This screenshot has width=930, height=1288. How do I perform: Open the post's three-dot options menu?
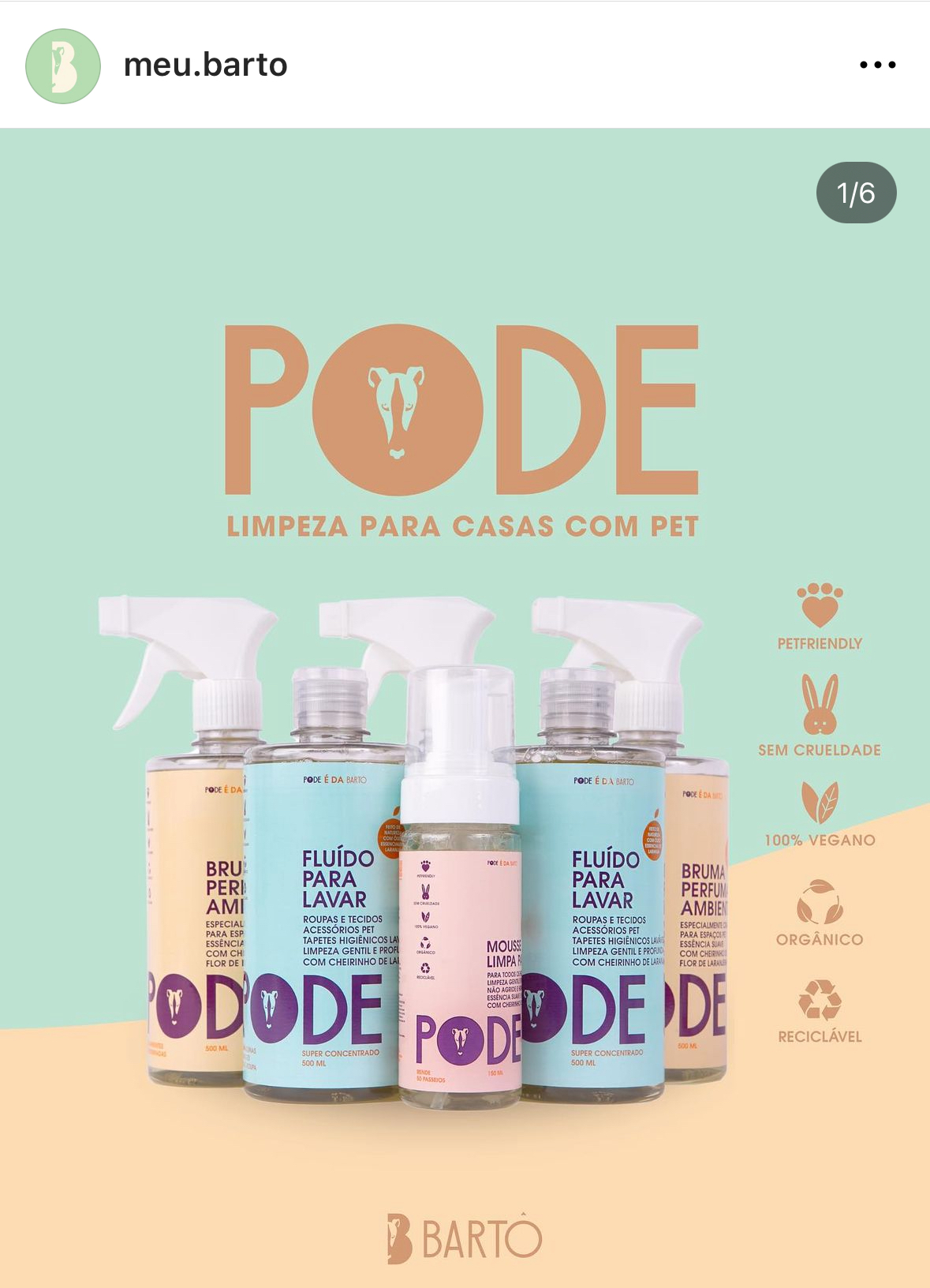click(877, 65)
